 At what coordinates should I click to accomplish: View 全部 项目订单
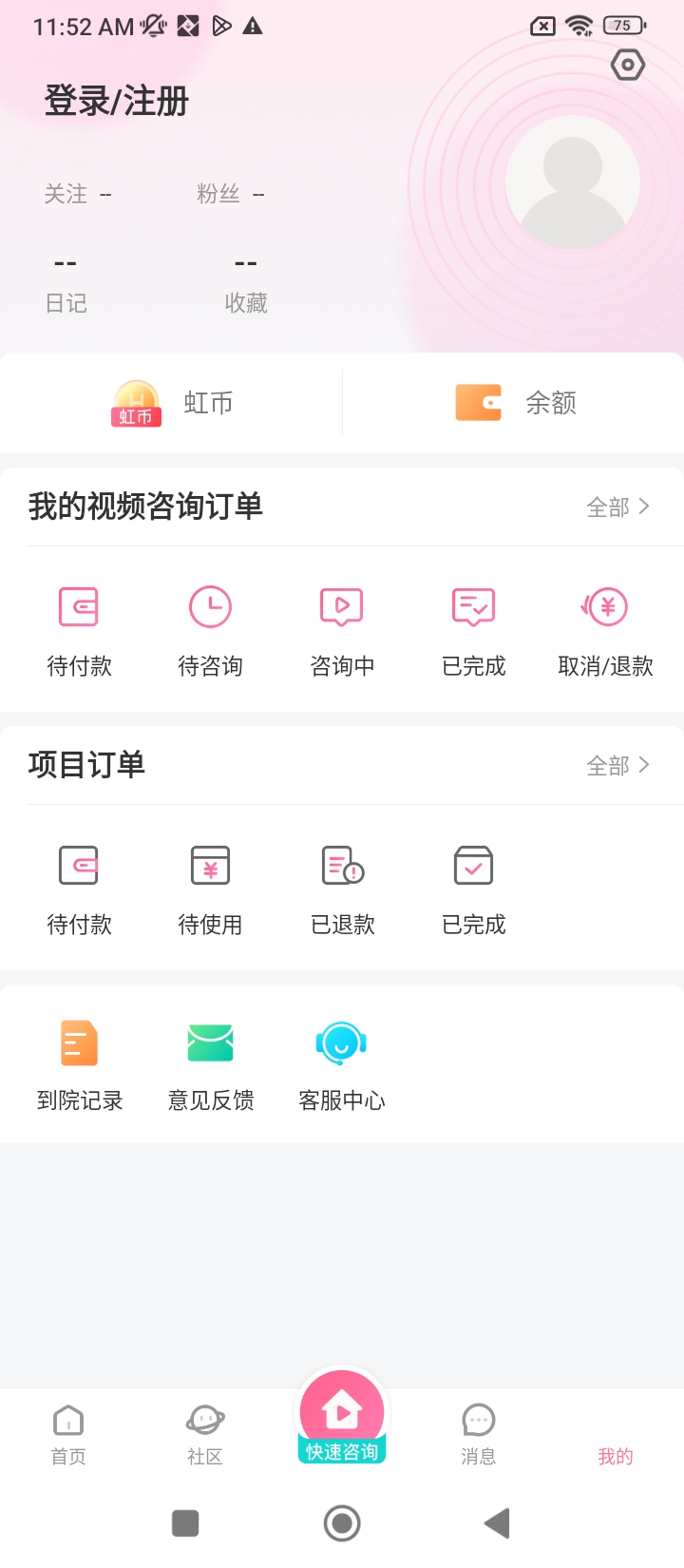pyautogui.click(x=617, y=765)
